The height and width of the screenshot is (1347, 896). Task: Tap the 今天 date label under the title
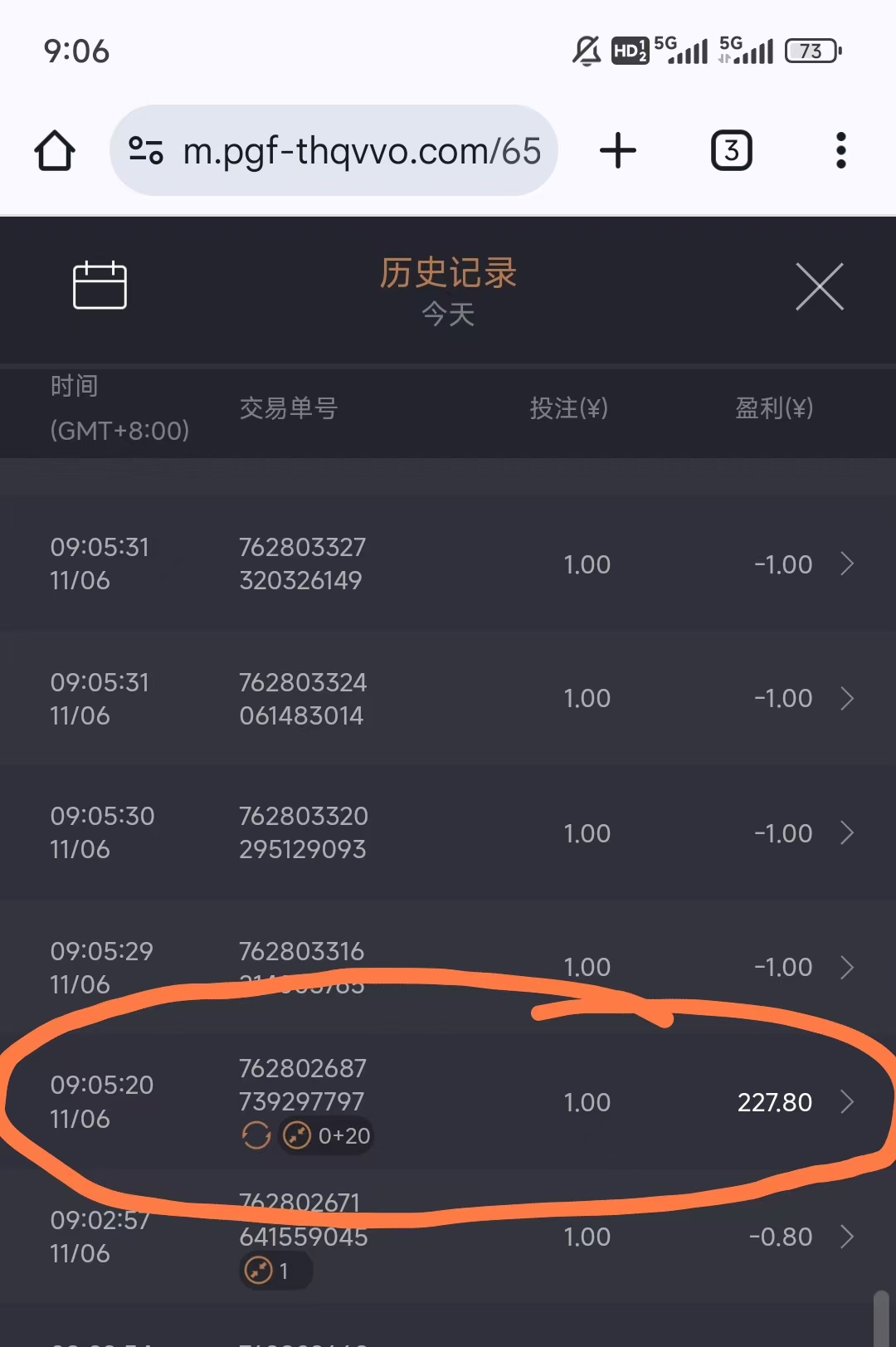[x=448, y=315]
